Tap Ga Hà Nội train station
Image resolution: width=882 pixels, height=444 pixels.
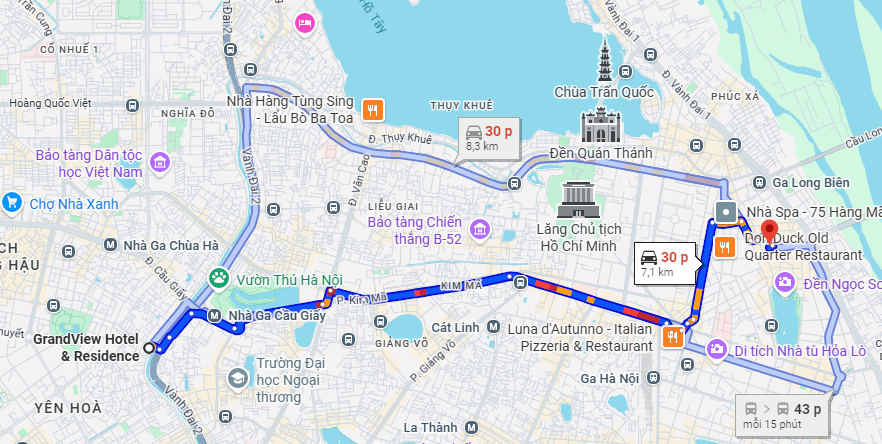[652, 378]
